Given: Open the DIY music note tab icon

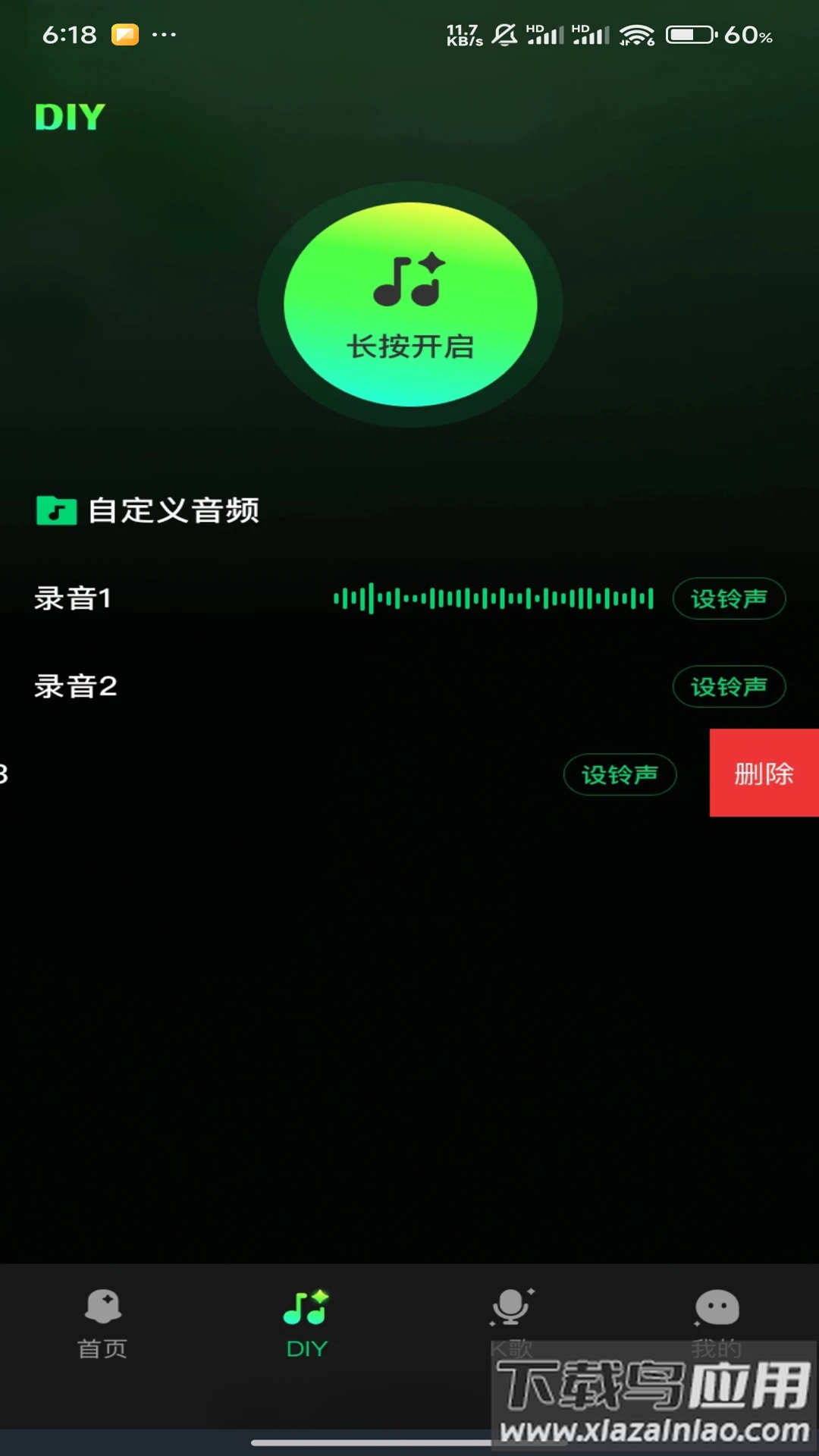Looking at the screenshot, I should (x=306, y=1304).
